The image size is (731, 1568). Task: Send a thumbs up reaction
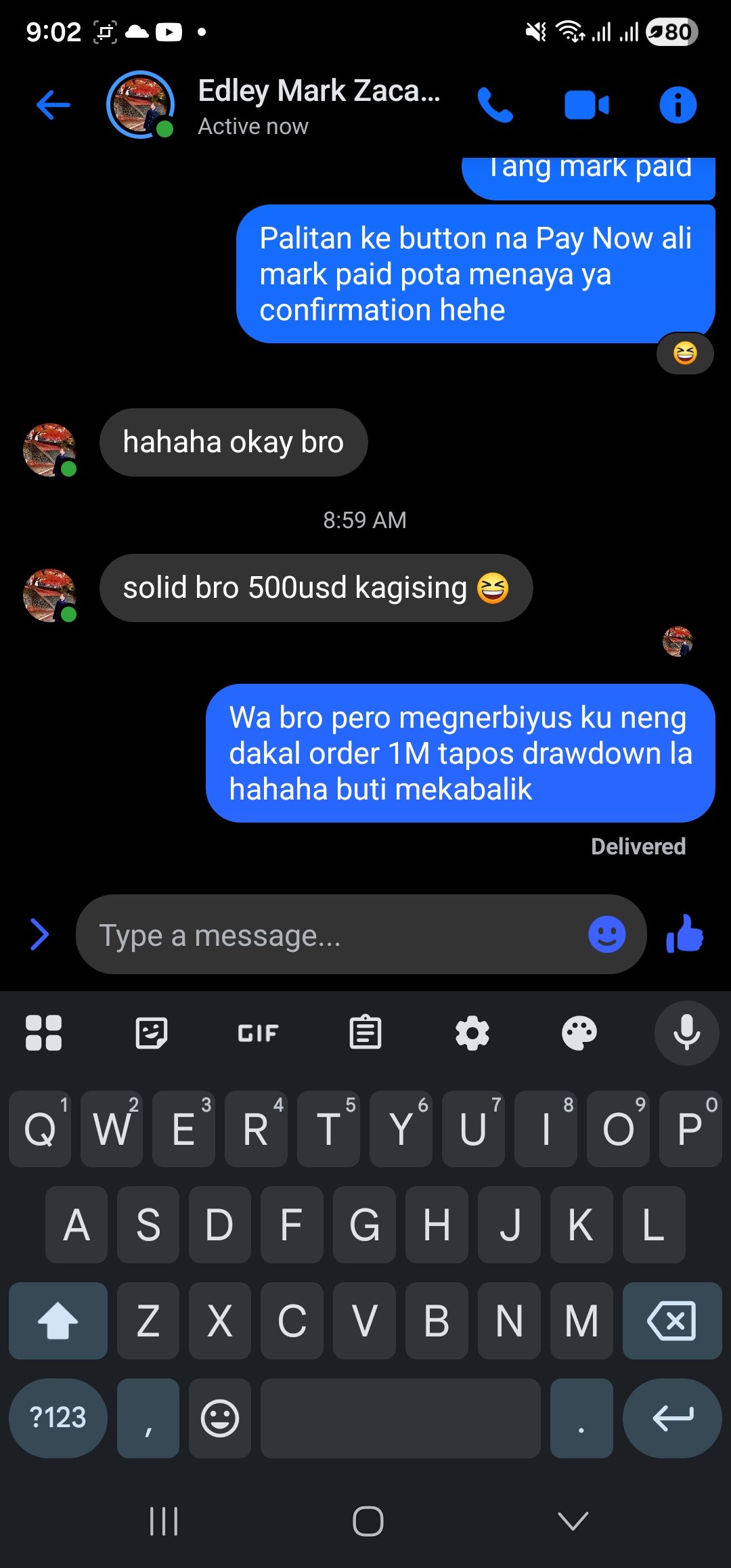tap(684, 934)
